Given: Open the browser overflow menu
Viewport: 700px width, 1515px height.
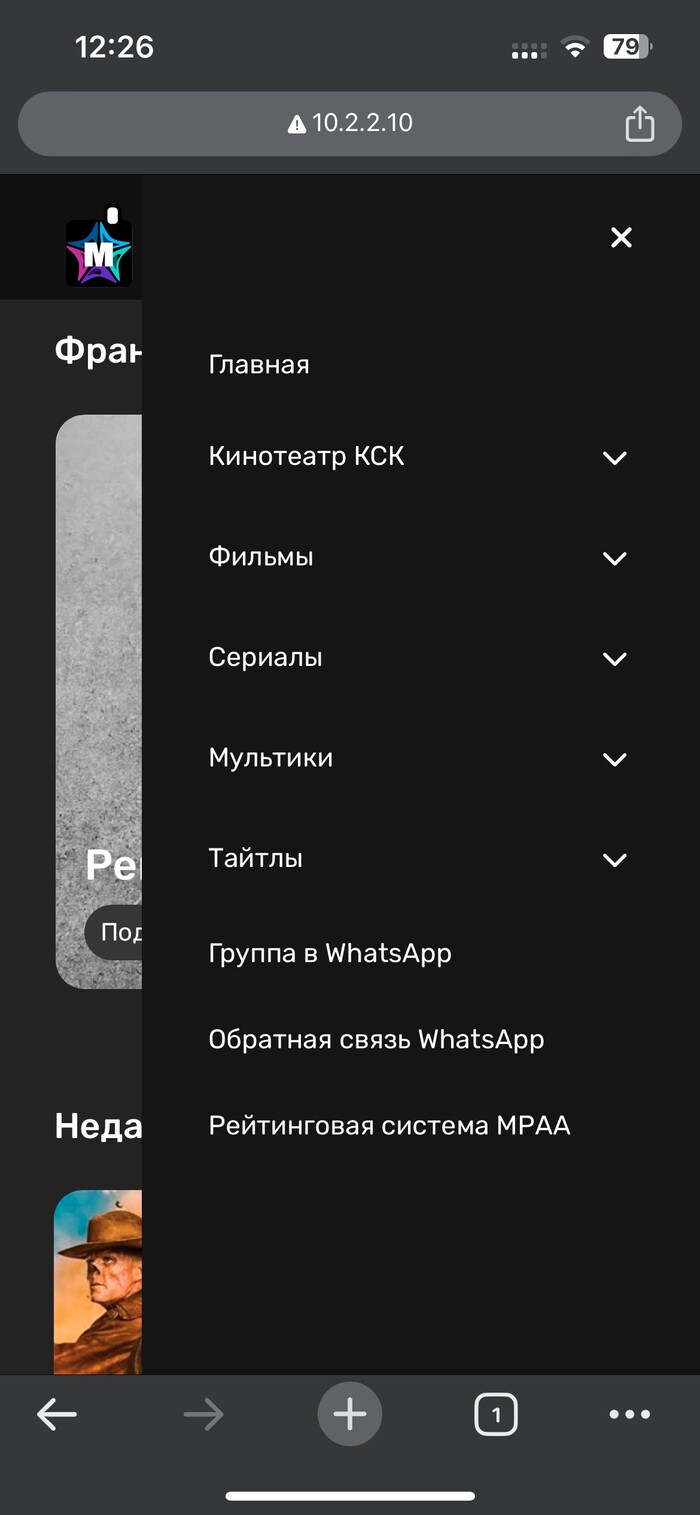Looking at the screenshot, I should click(x=630, y=1414).
